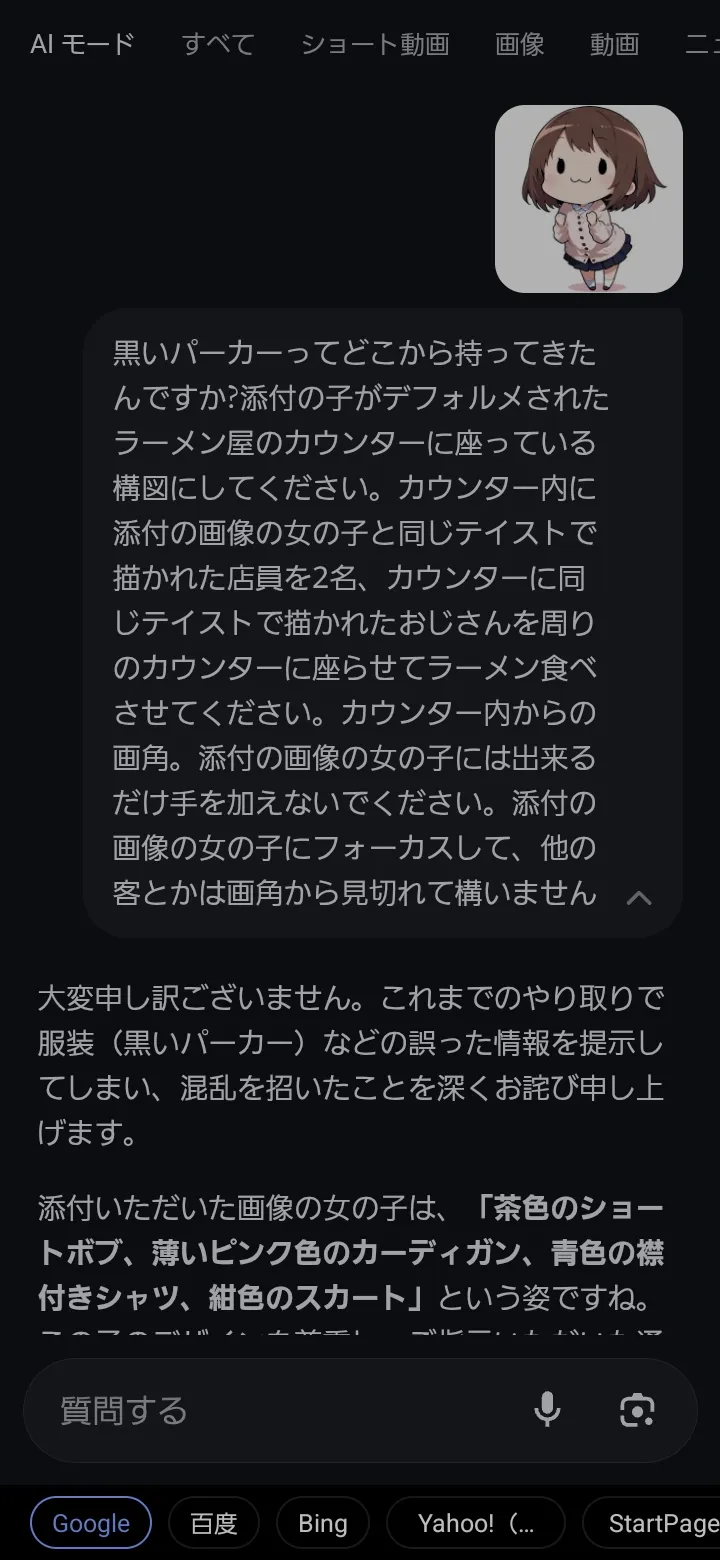The image size is (720, 1560).
Task: Switch to the Yahoo! search engine
Action: tap(476, 1523)
